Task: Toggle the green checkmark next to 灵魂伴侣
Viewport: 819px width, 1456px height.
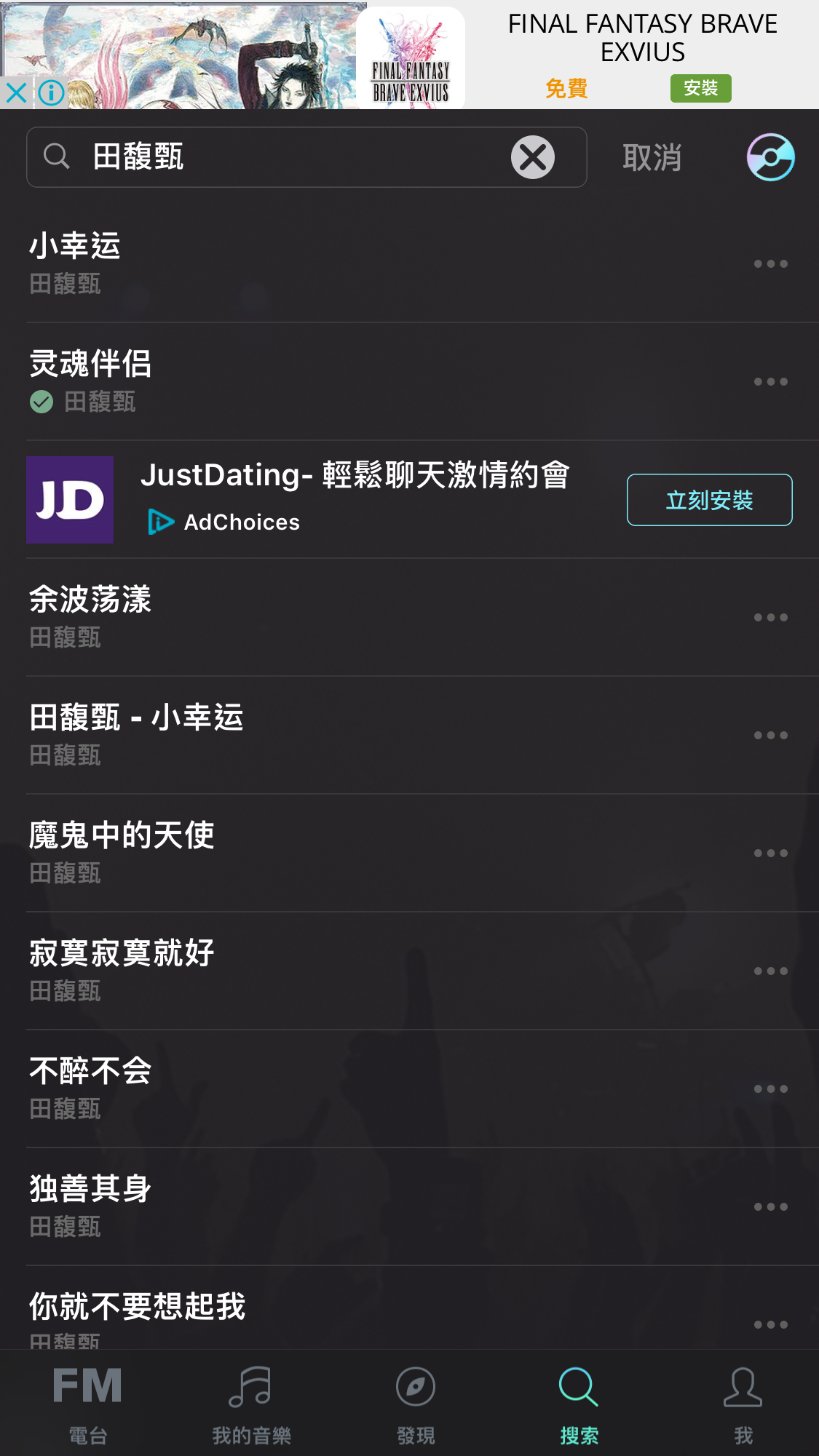Action: tap(41, 402)
